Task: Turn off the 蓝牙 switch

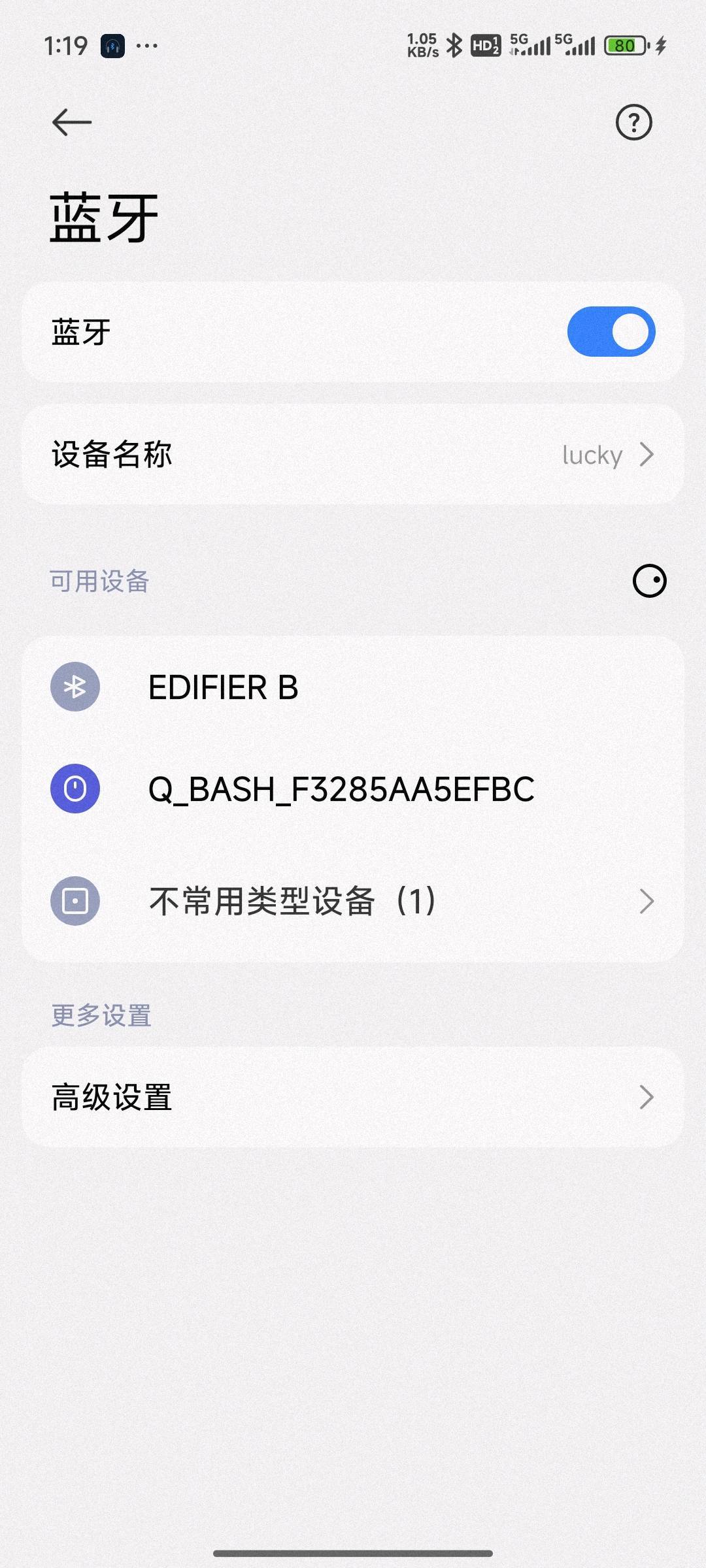Action: [611, 332]
